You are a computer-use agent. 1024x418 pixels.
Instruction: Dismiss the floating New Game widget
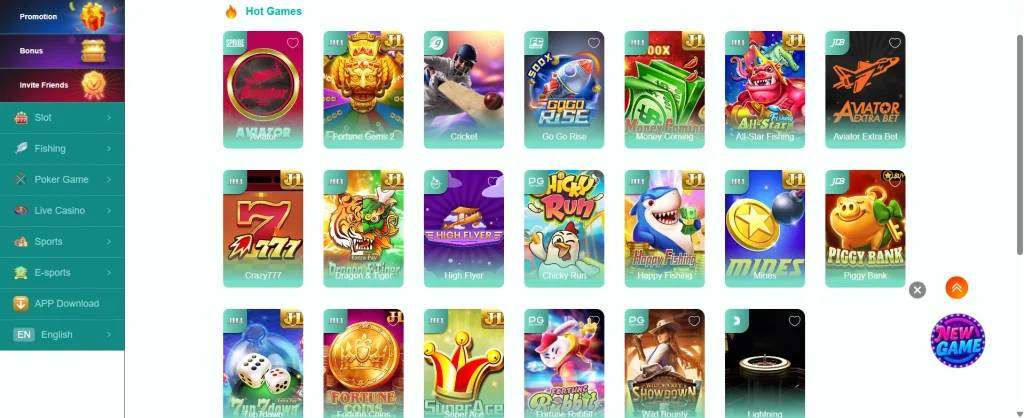(x=917, y=290)
